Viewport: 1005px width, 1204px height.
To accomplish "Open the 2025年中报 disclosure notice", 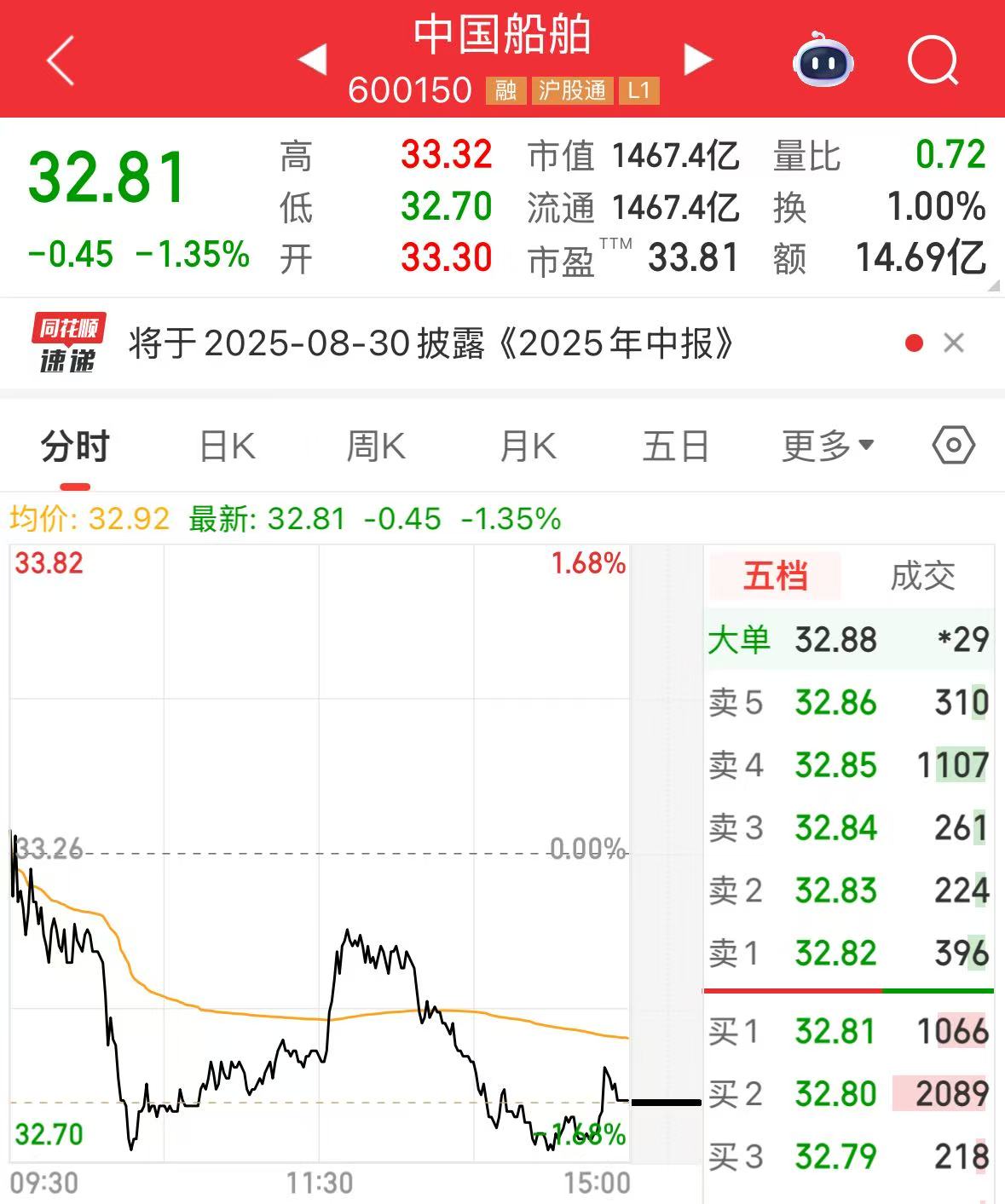I will point(430,343).
